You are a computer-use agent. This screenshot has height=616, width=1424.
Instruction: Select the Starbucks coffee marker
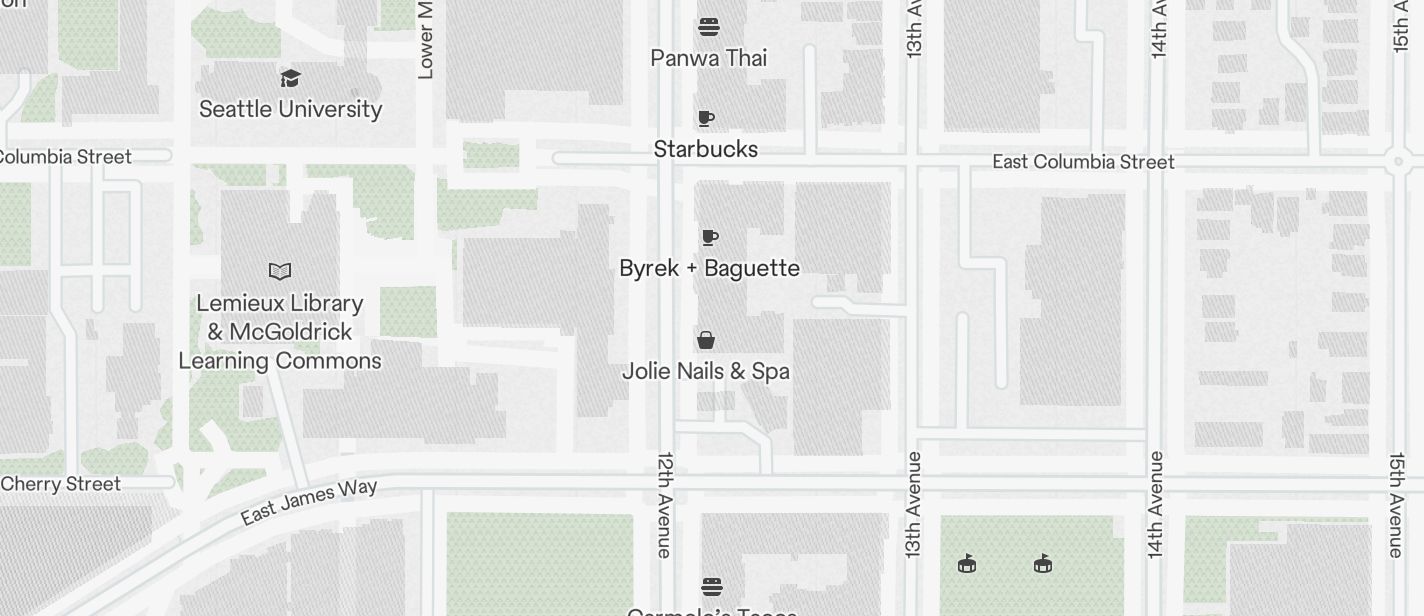706,119
